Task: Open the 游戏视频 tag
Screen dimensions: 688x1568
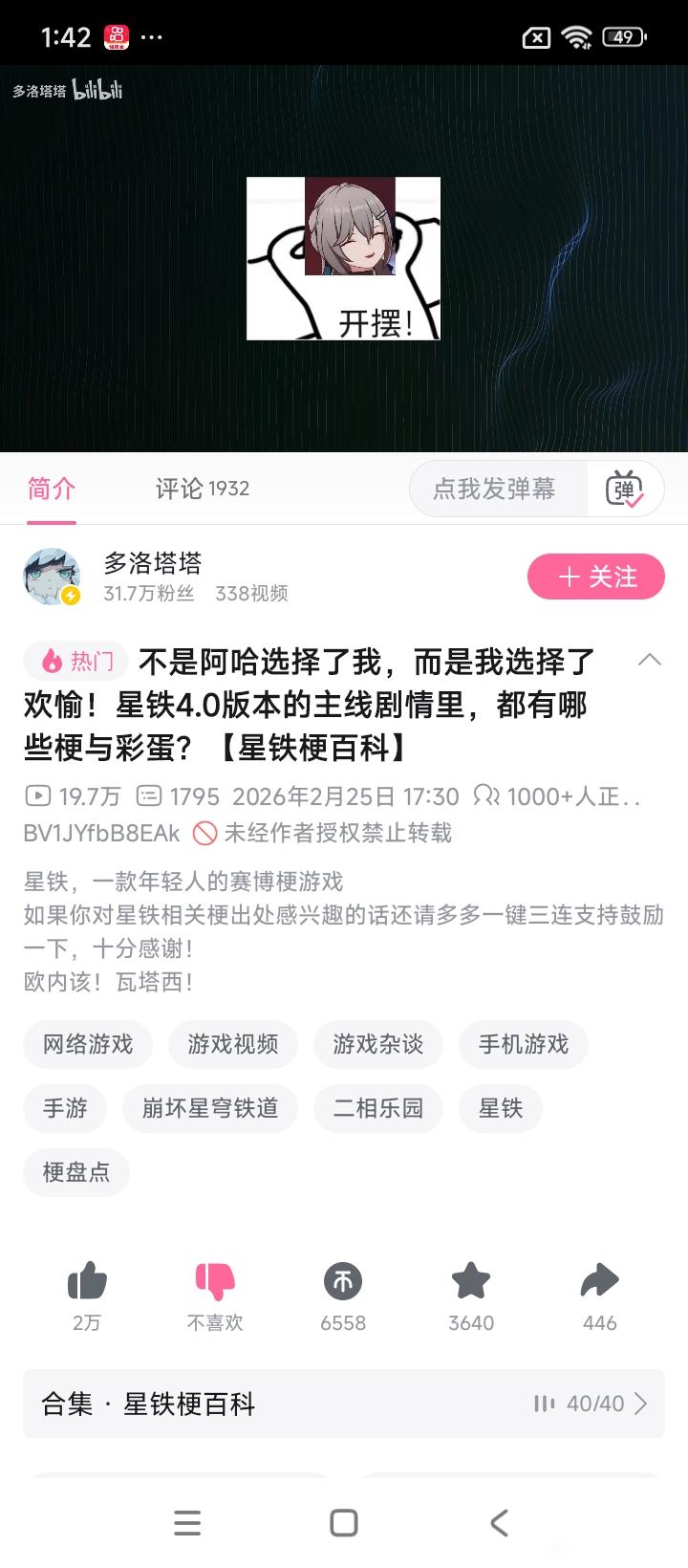Action: point(233,1044)
